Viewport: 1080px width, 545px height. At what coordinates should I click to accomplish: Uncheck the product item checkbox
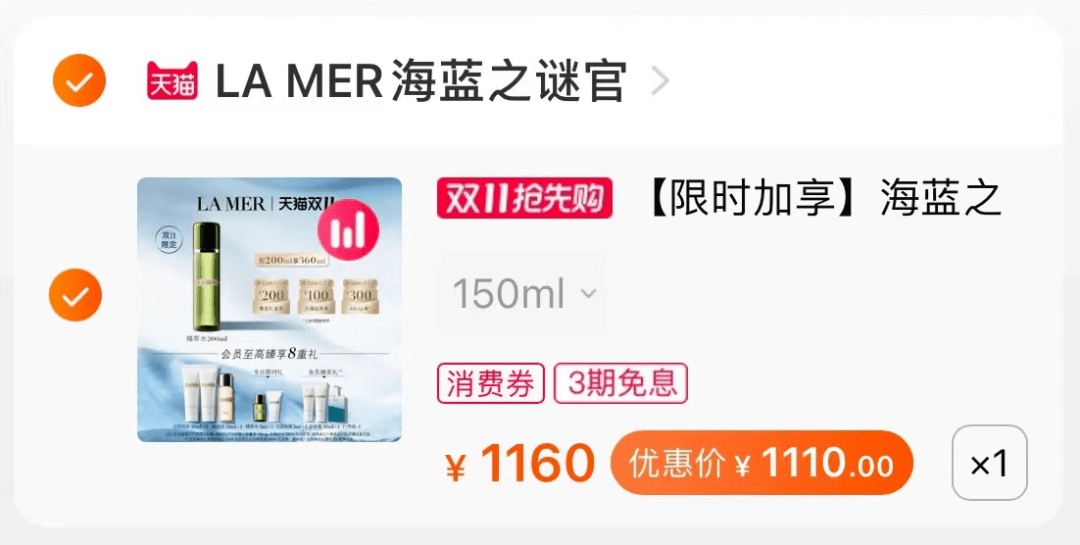tap(76, 296)
